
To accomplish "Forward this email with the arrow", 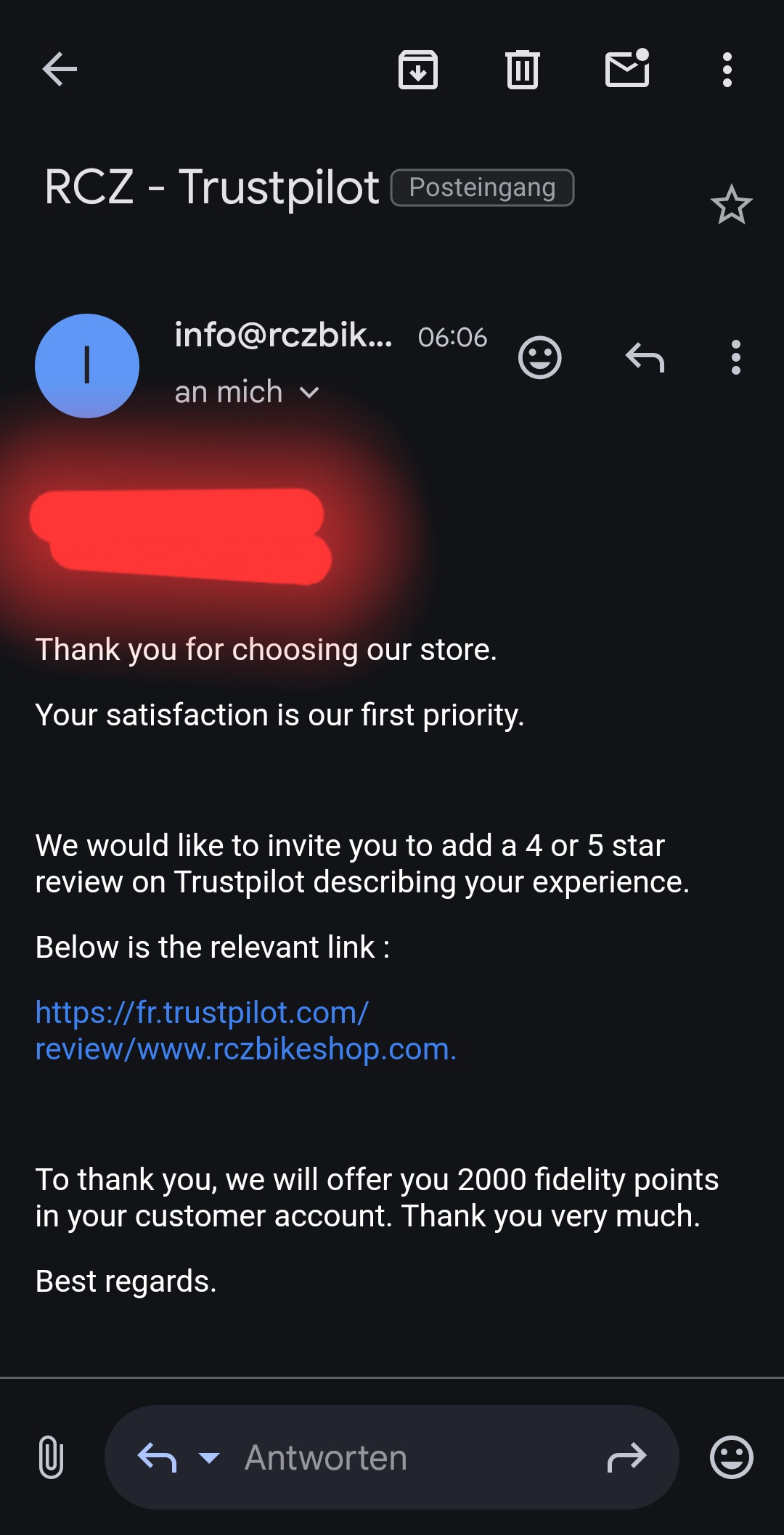I will (626, 1457).
